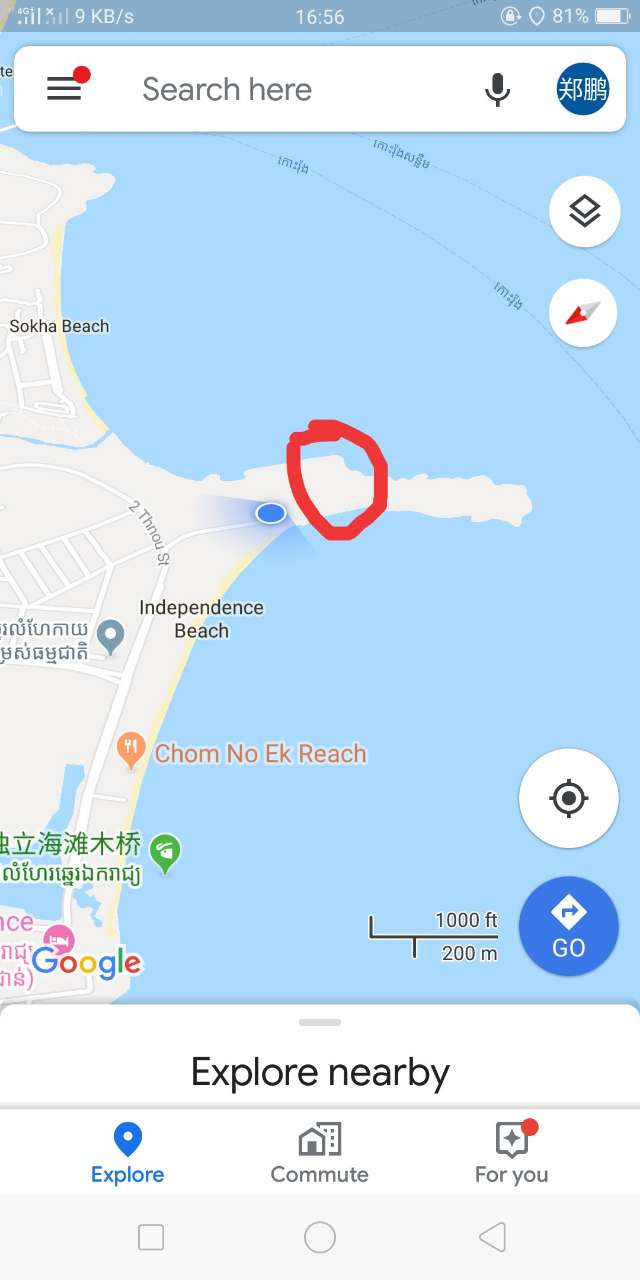The image size is (640, 1280).
Task: Open the account profile avatar
Action: pos(582,89)
